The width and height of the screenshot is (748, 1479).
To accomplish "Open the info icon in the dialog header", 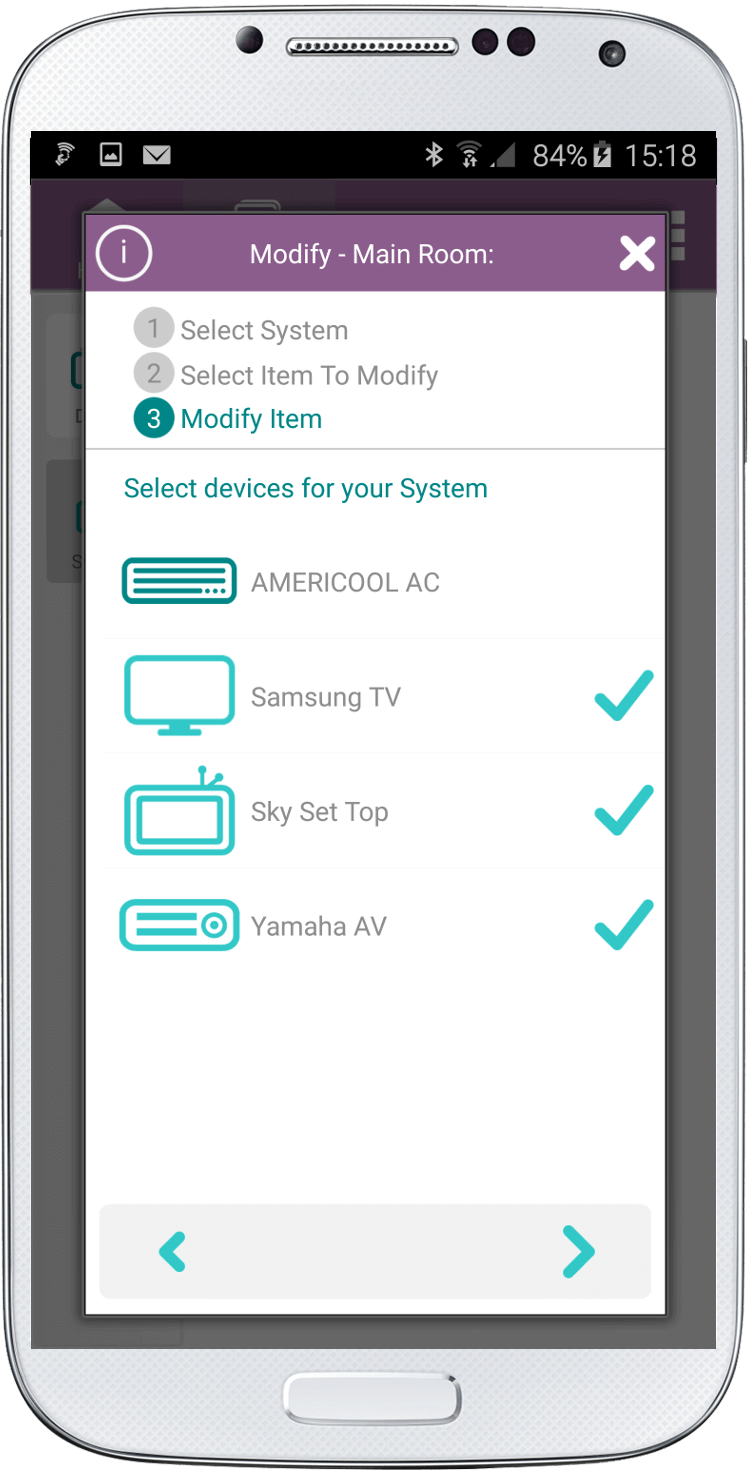I will coord(124,253).
